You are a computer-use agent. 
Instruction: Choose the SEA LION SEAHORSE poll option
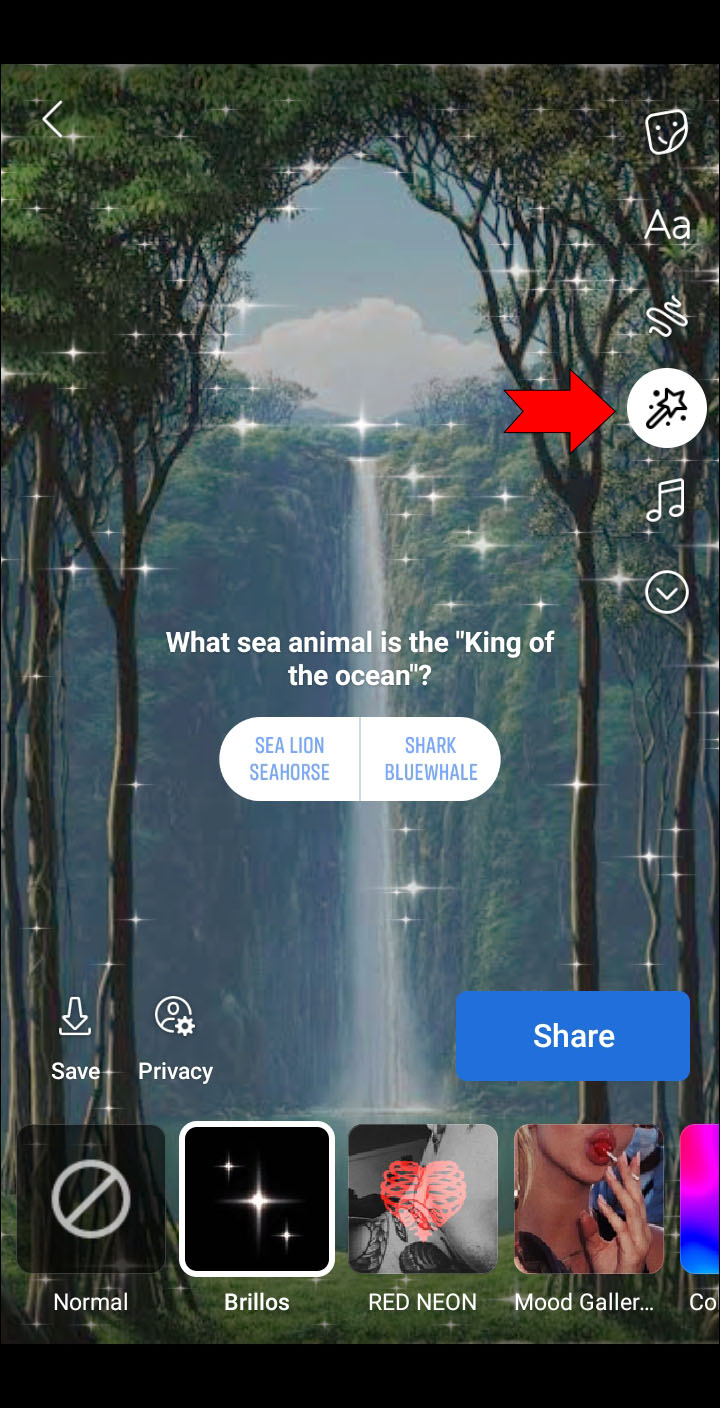(290, 759)
